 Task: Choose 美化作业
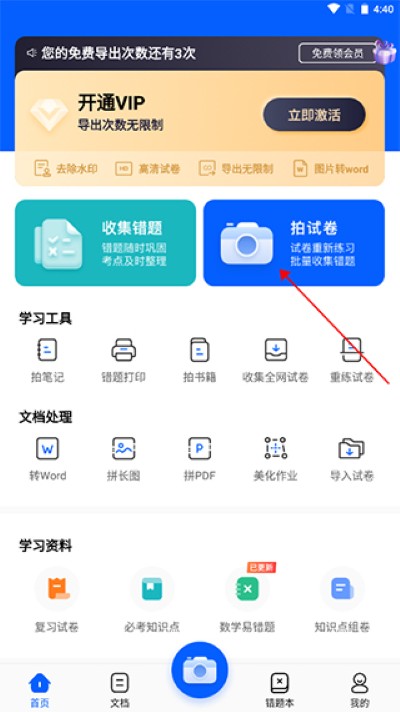coord(276,459)
